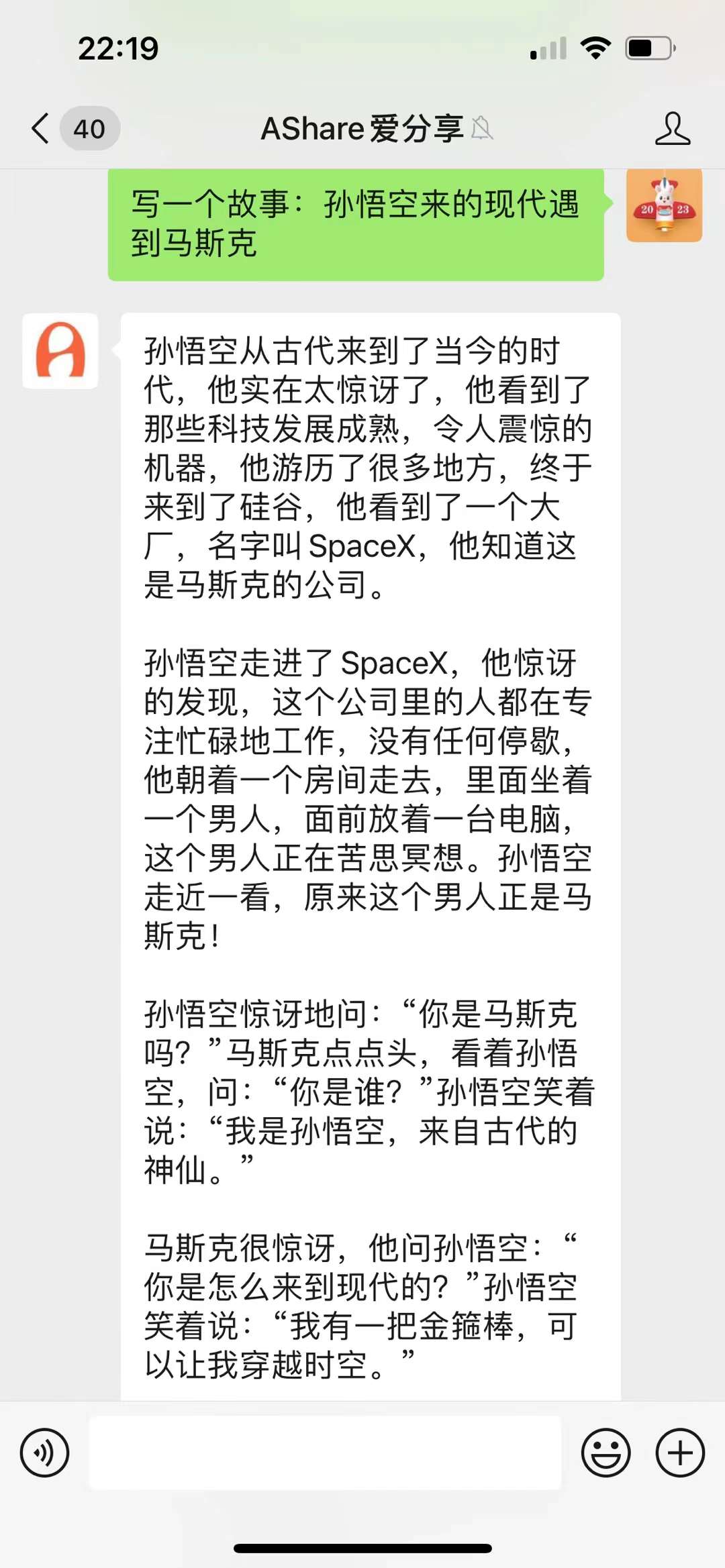This screenshot has height=1568, width=725.
Task: Open the emoji sticker panel
Action: tap(606, 1453)
